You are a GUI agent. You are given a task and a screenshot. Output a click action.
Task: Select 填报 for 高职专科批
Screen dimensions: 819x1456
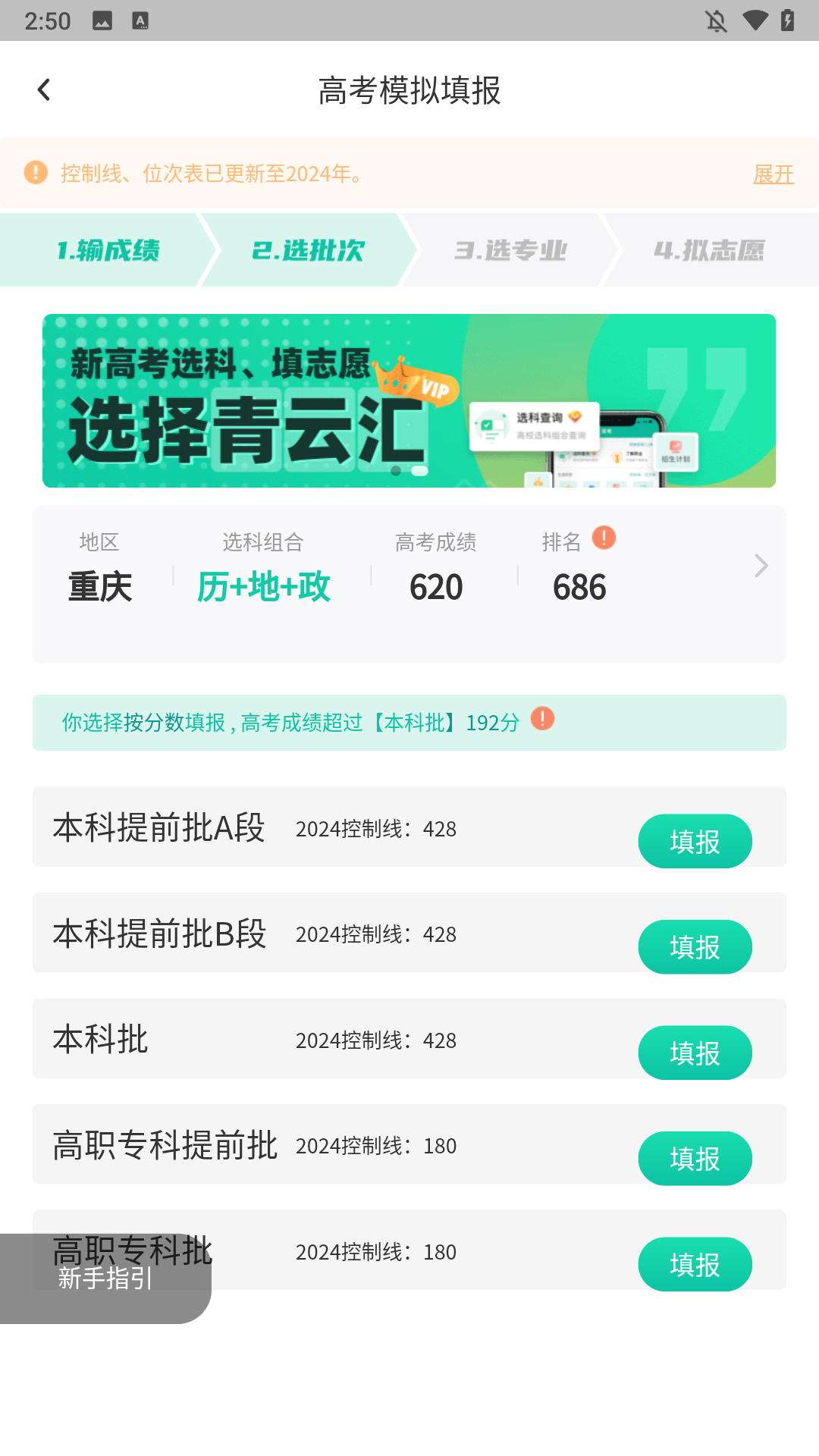695,1264
